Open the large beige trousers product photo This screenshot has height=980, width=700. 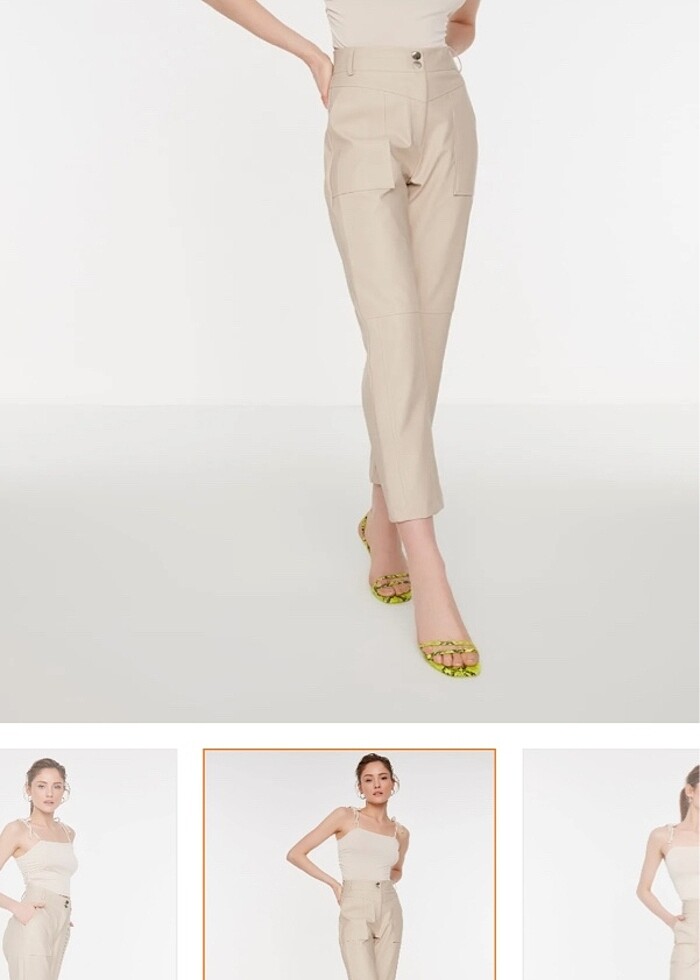350,360
